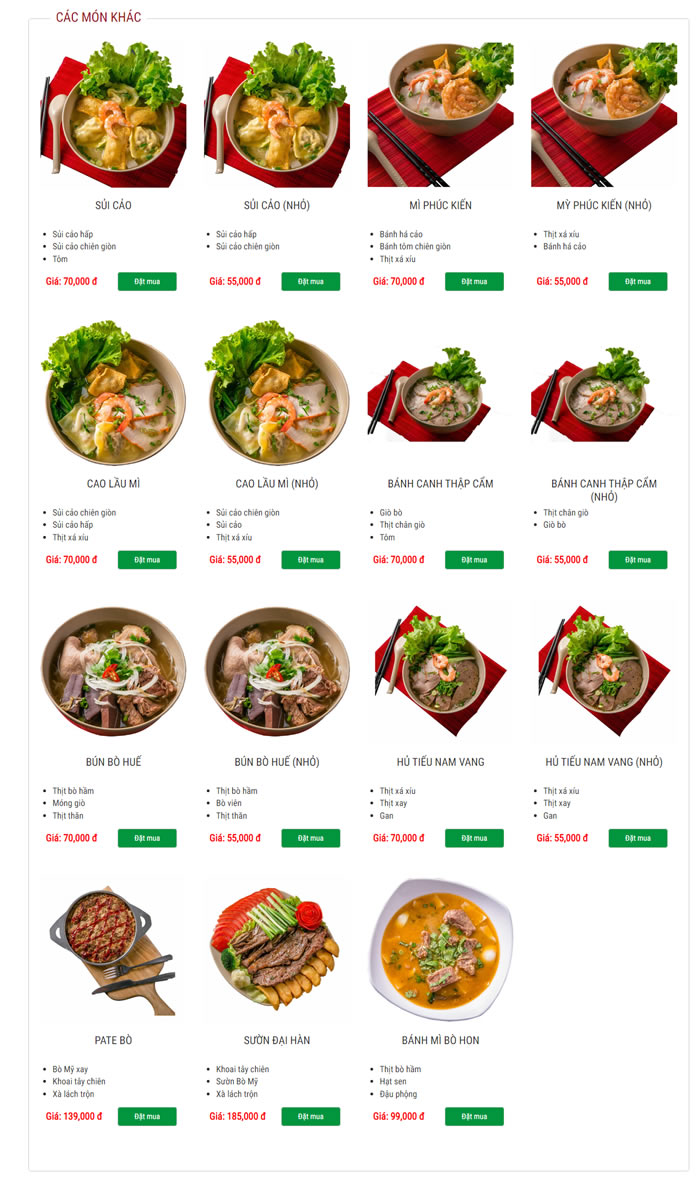Order Cao Lầu Mì (Nhỏ)
This screenshot has width=700, height=1181.
click(x=310, y=560)
